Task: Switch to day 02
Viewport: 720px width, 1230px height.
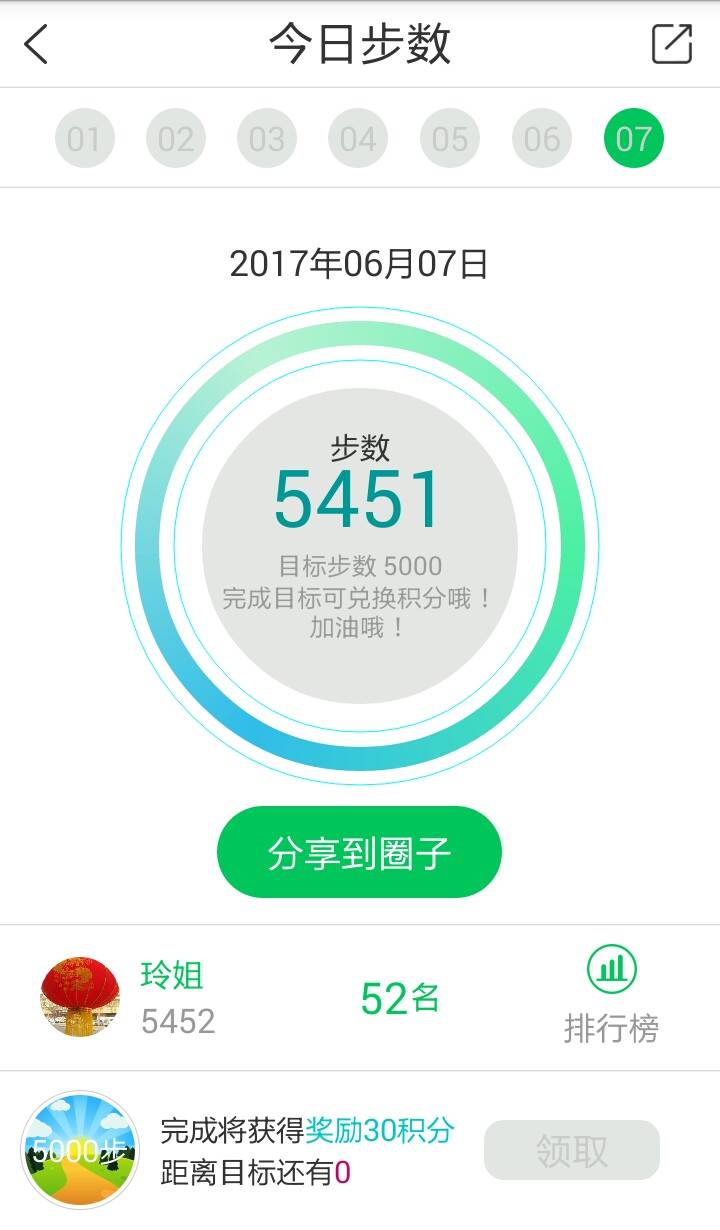Action: click(176, 139)
